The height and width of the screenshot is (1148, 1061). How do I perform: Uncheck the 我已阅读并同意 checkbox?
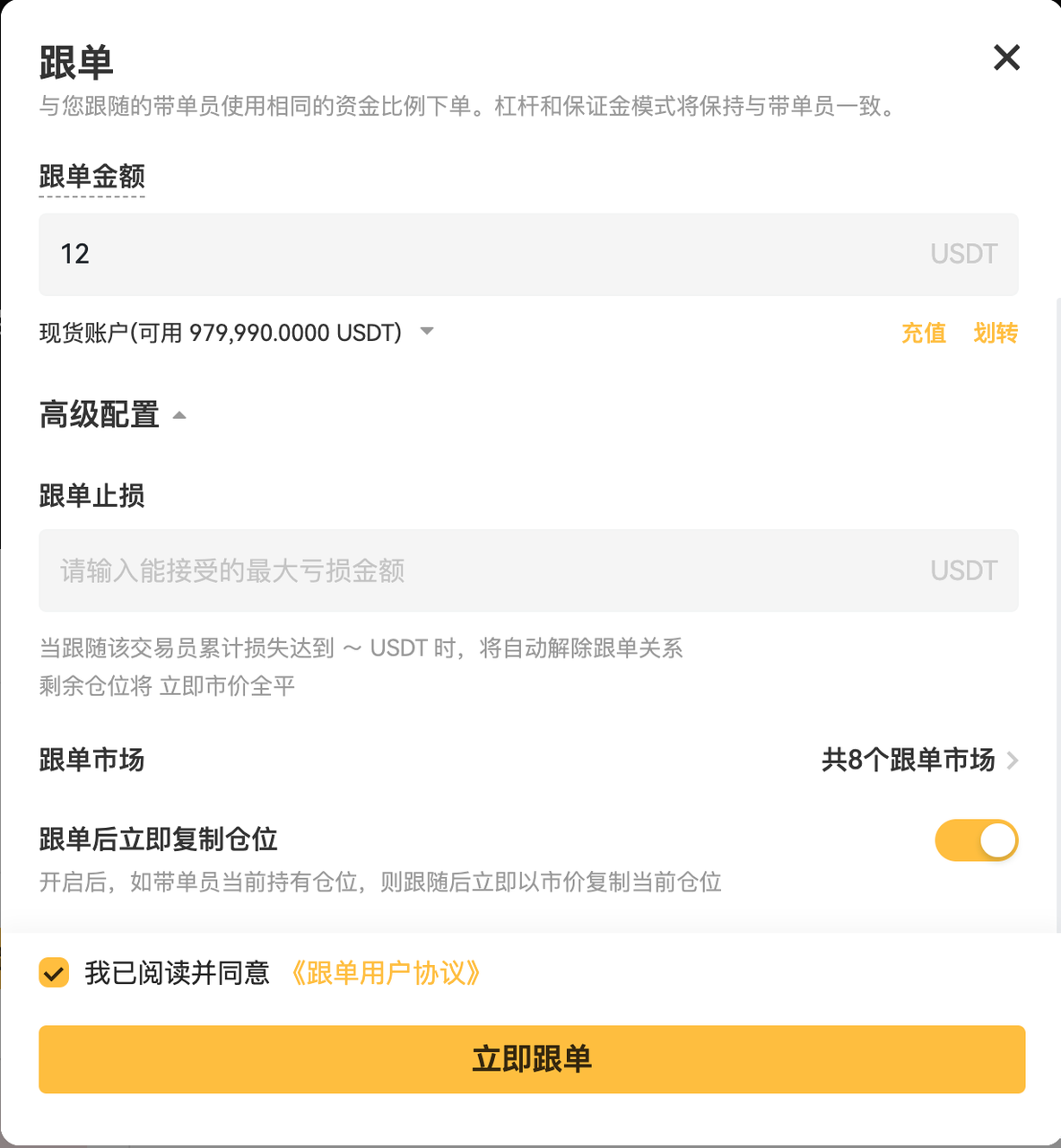click(x=54, y=972)
